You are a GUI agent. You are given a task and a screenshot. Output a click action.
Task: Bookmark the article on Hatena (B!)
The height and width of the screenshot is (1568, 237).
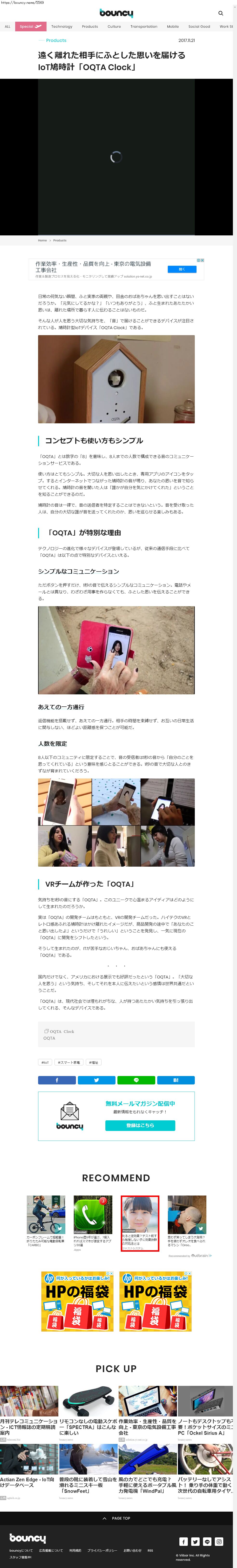click(x=176, y=1080)
